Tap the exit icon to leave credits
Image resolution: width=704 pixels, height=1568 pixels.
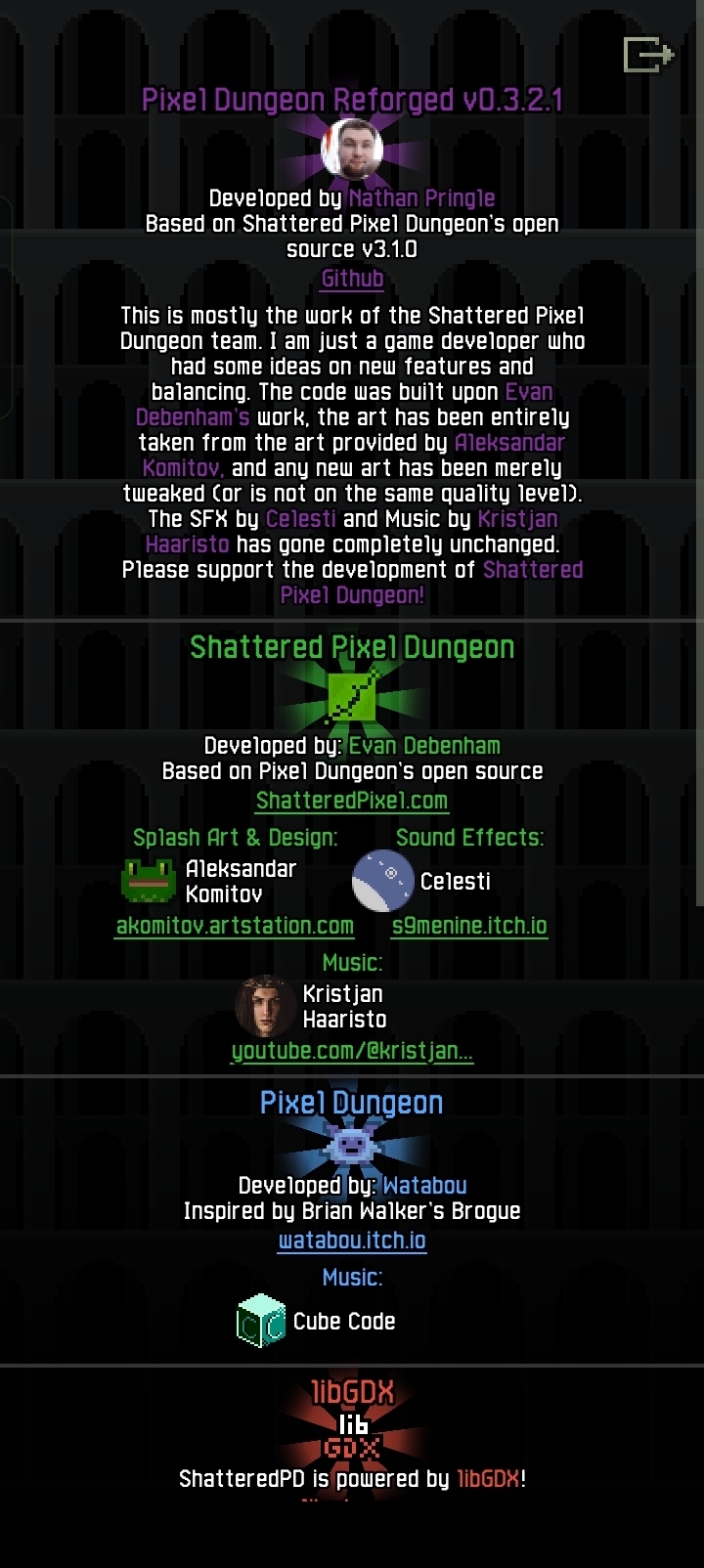[648, 54]
